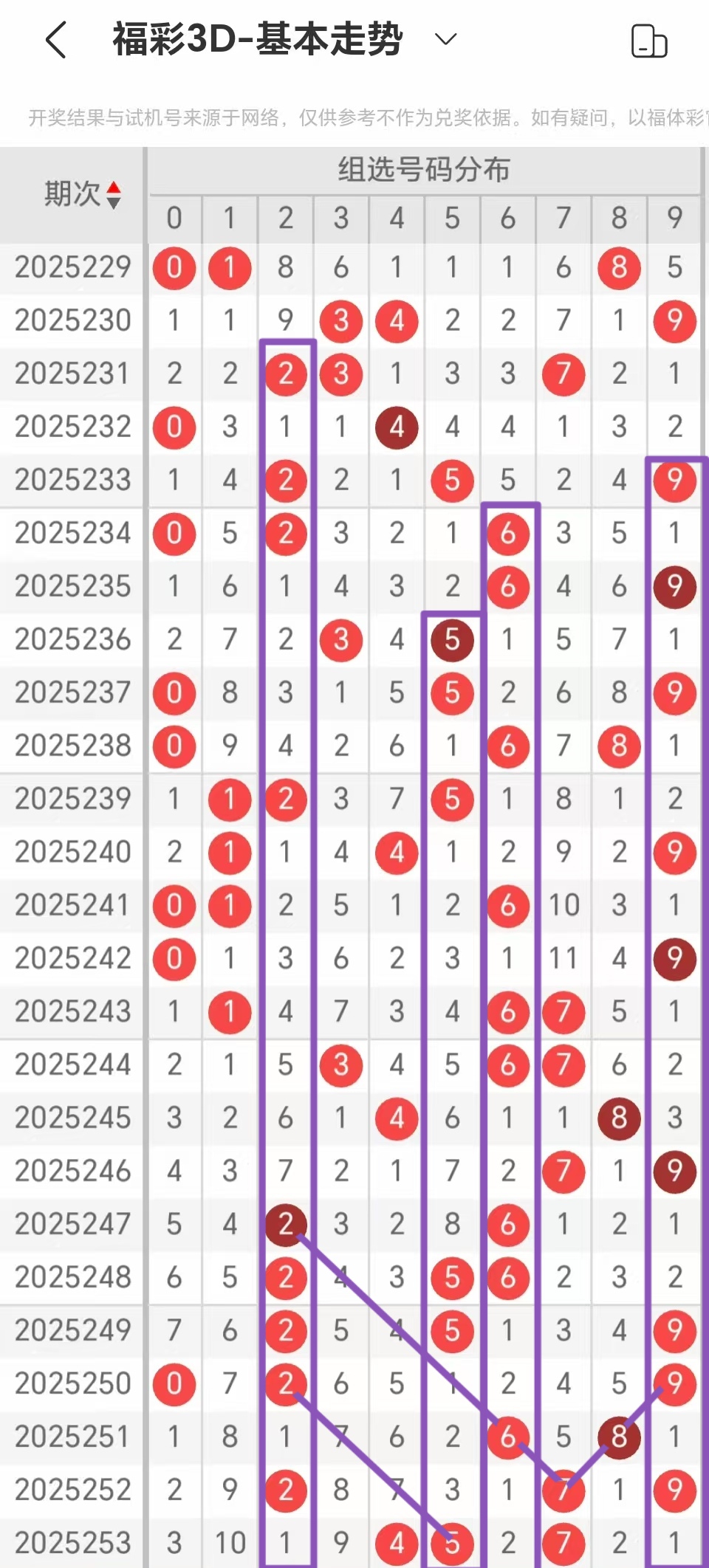Tap the screen orientation icon at top right
The width and height of the screenshot is (709, 1568).
click(649, 41)
